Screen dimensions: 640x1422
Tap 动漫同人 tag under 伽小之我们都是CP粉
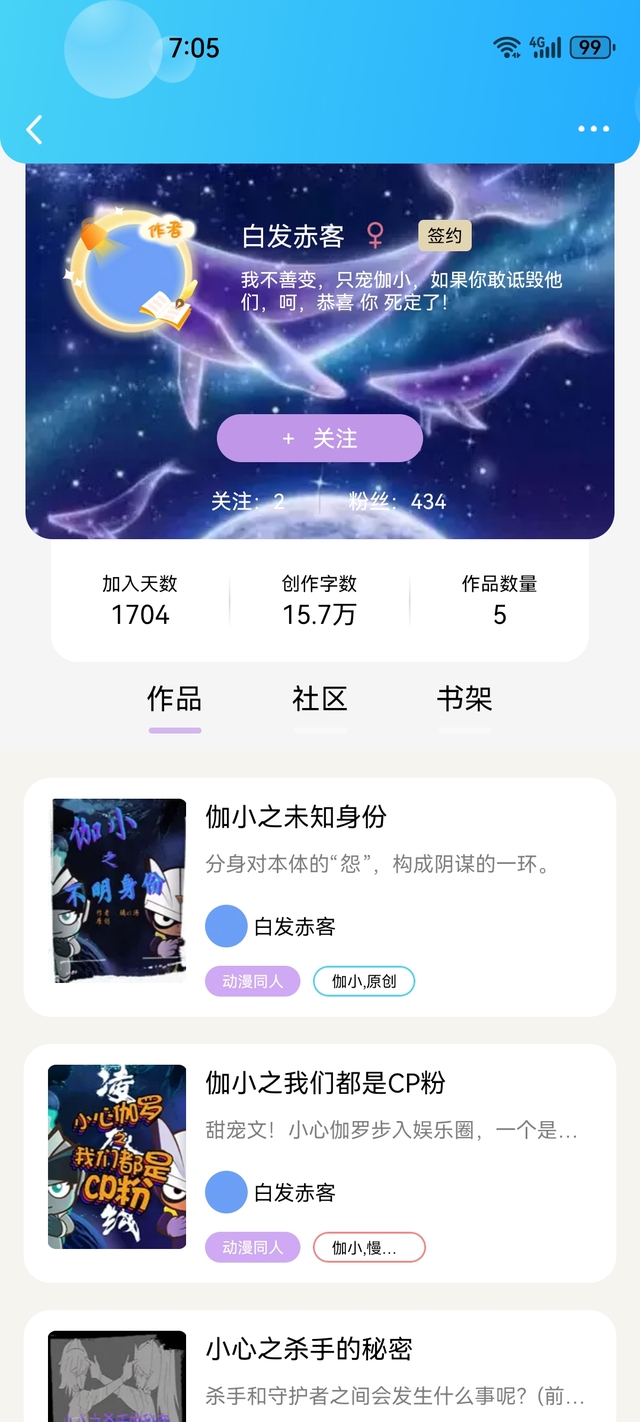(x=252, y=1248)
